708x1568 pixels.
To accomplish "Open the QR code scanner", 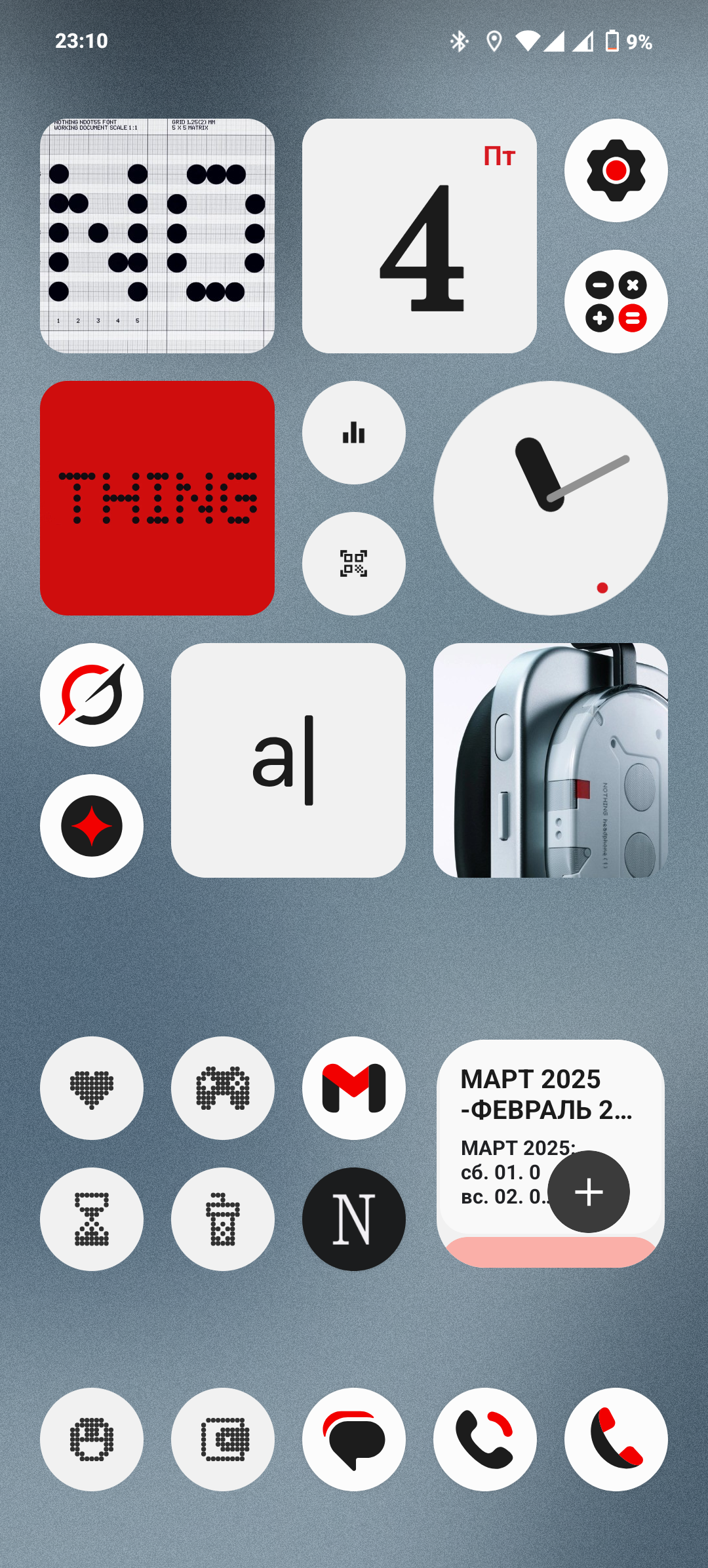I will click(353, 564).
